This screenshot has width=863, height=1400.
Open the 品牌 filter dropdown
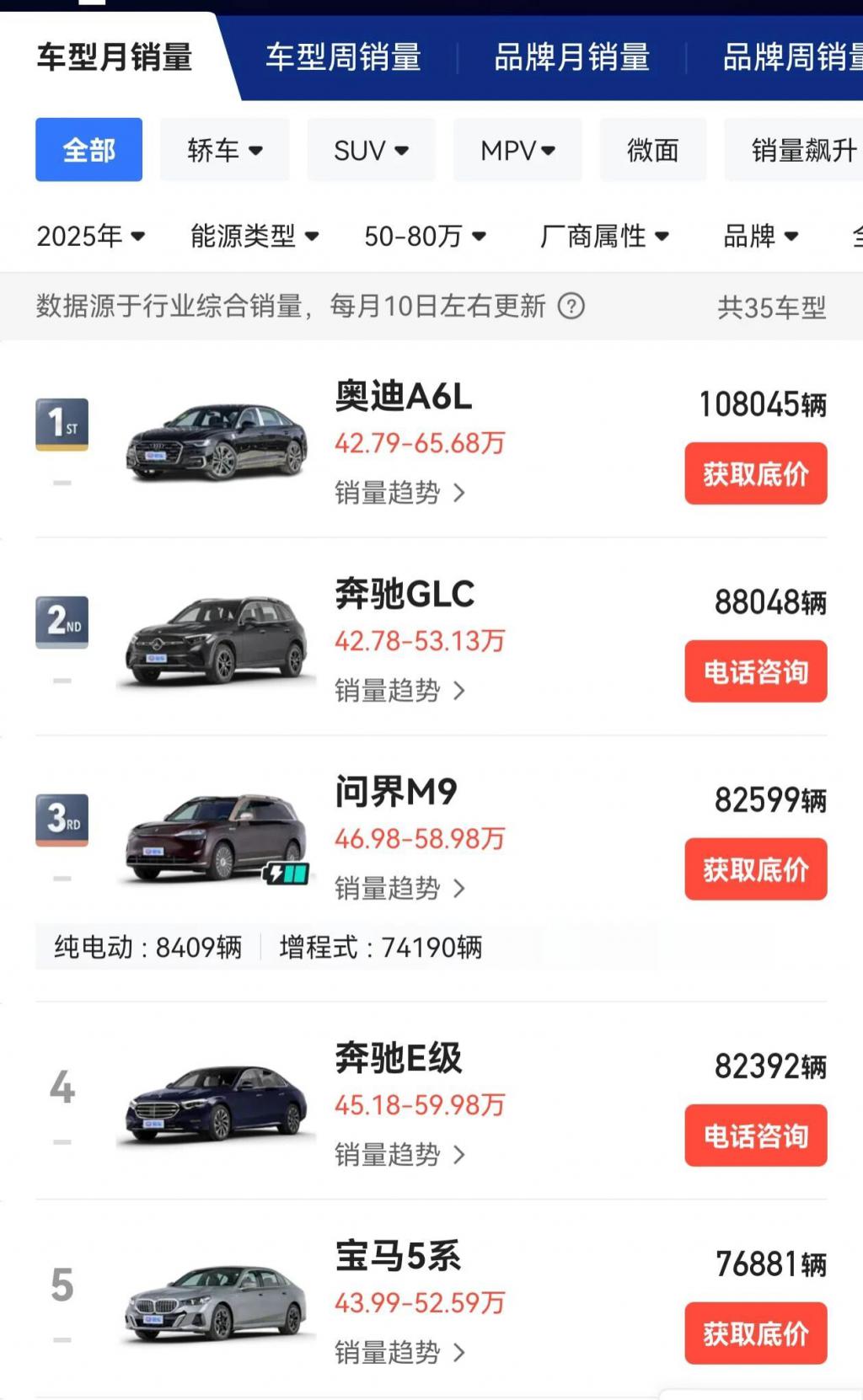tap(760, 236)
